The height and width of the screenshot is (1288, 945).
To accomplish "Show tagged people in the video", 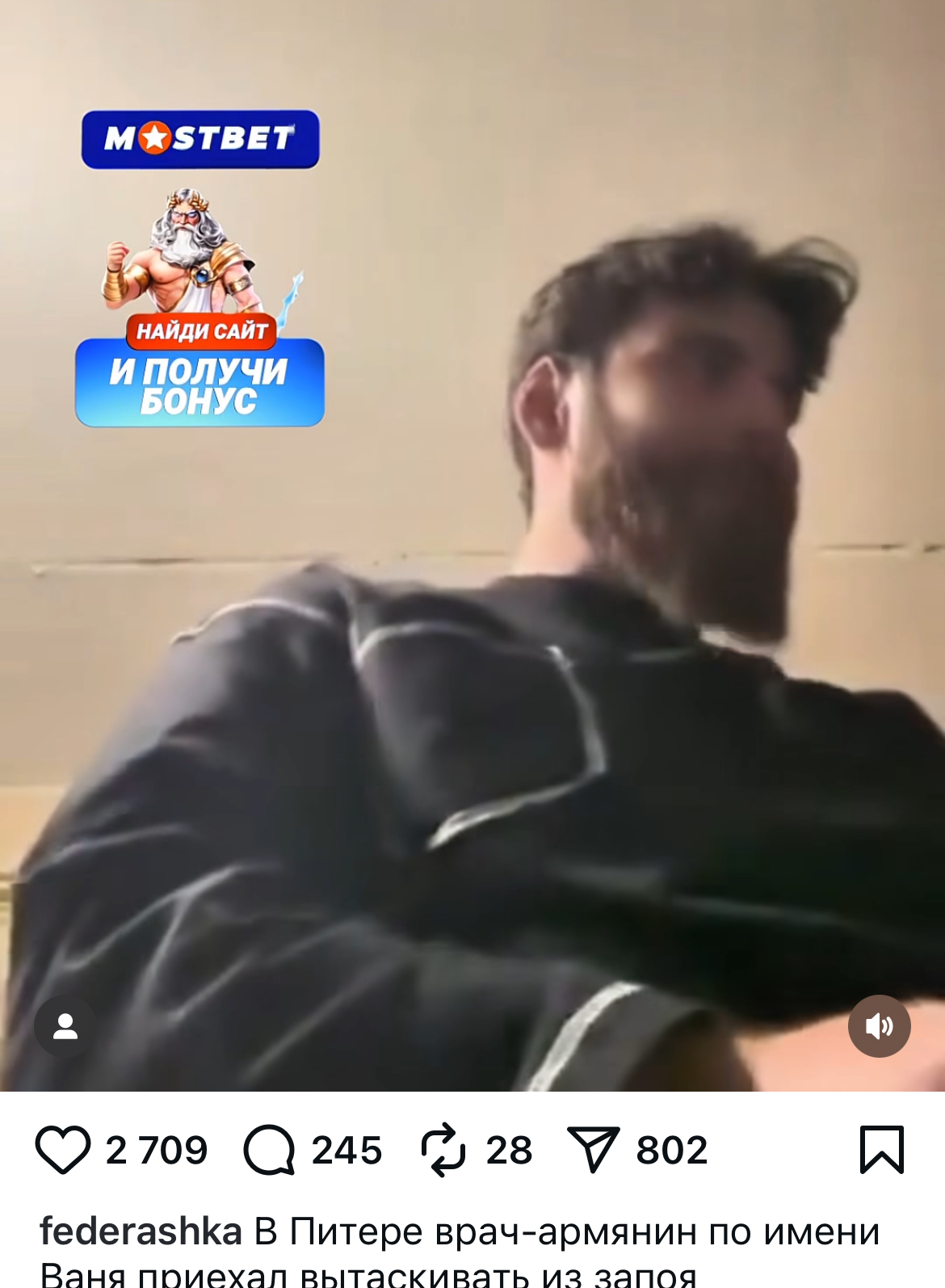I will 65,1026.
